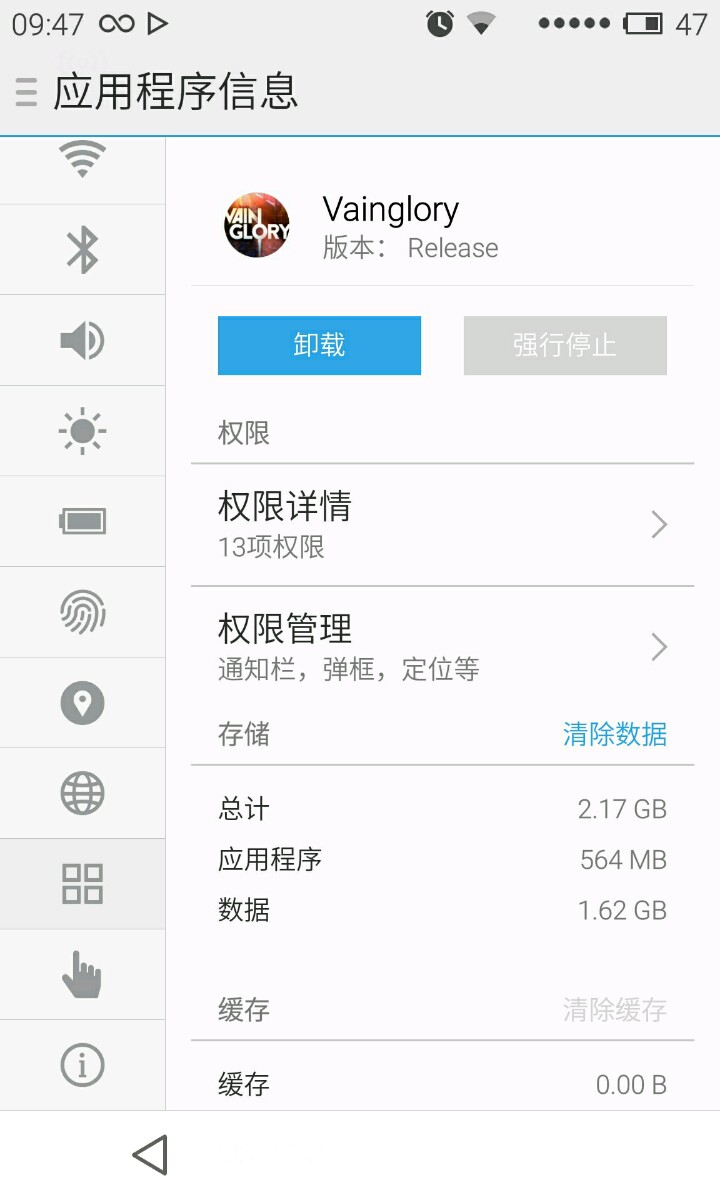Select the apps grid sidebar item
720x1200 pixels.
point(82,884)
